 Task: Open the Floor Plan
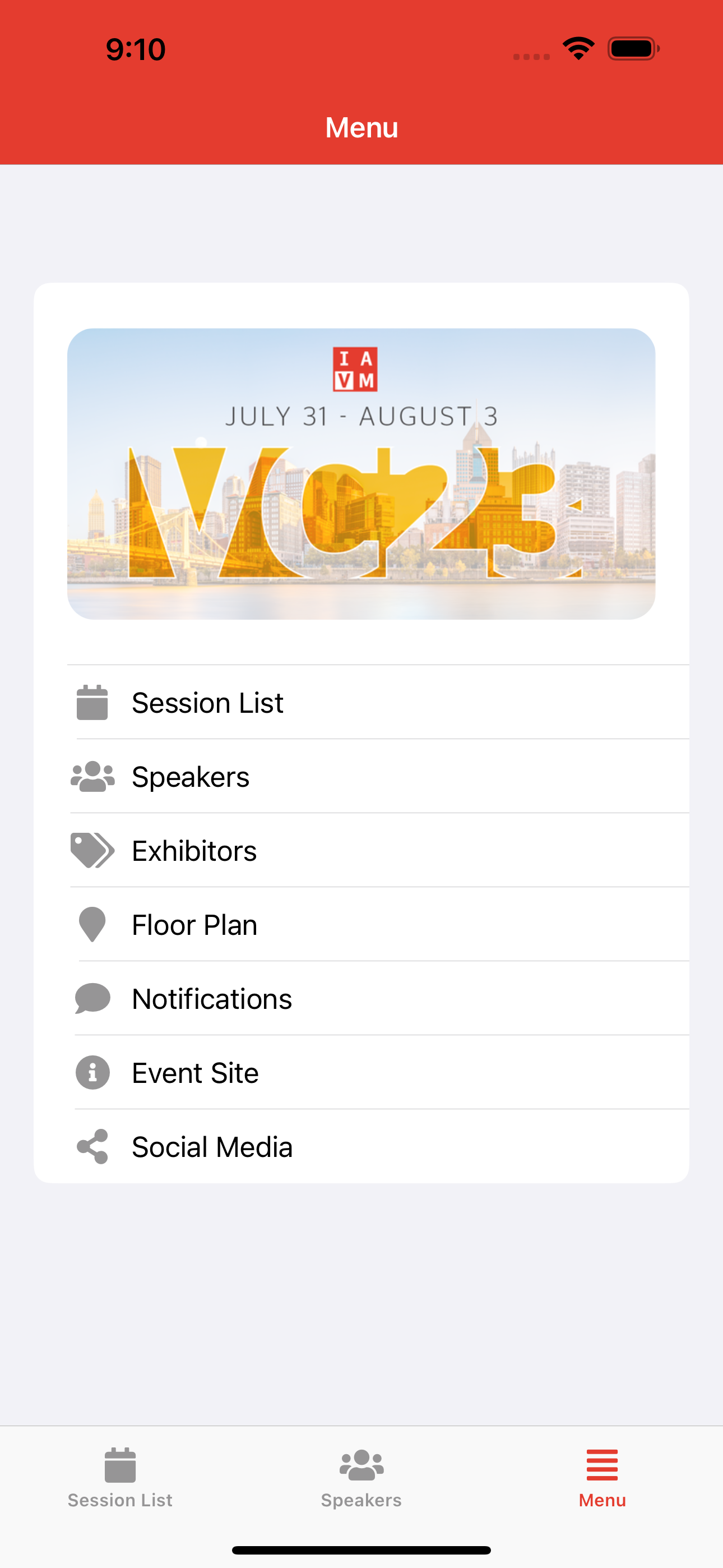click(x=361, y=924)
